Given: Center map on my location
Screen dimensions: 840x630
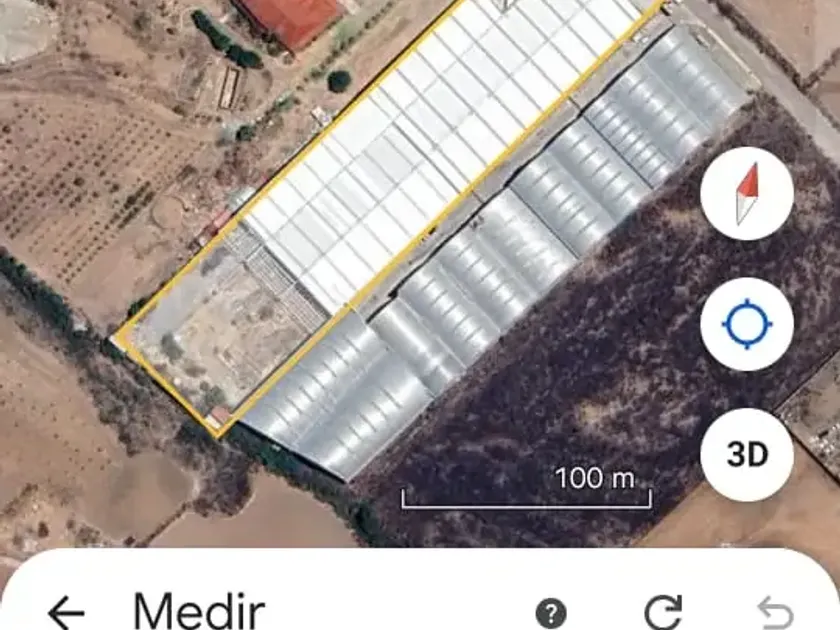Looking at the screenshot, I should [747, 325].
